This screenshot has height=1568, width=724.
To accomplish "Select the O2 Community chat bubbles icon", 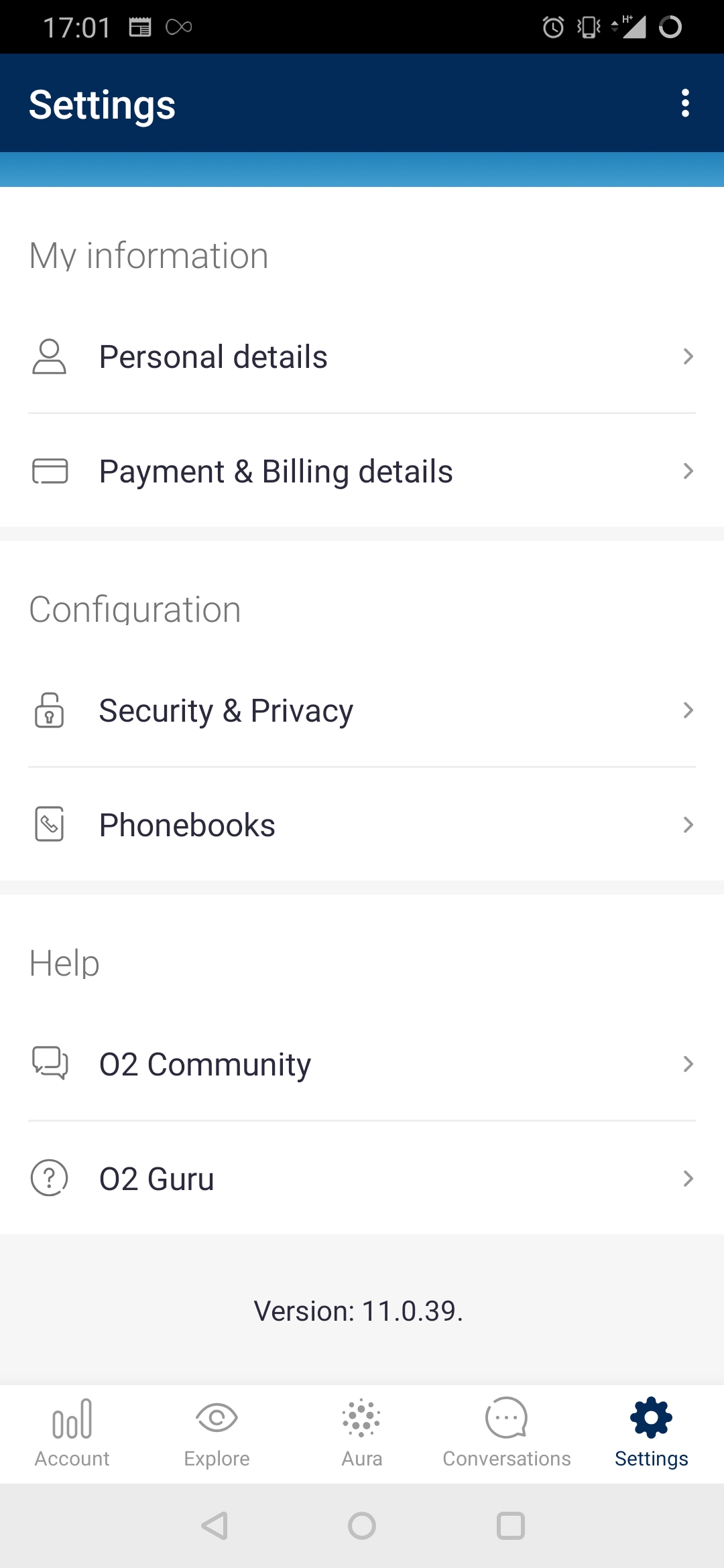I will click(x=49, y=1063).
